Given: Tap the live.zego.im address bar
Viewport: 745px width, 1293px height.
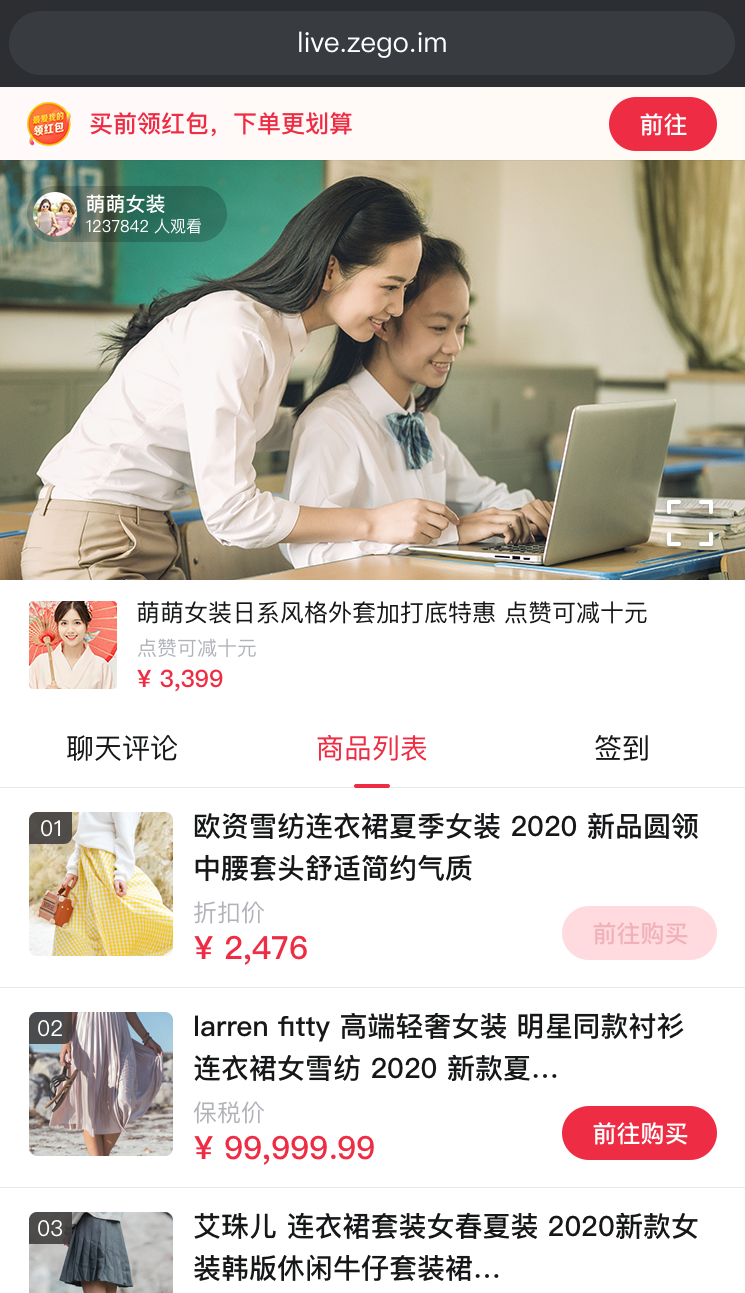Looking at the screenshot, I should (372, 43).
